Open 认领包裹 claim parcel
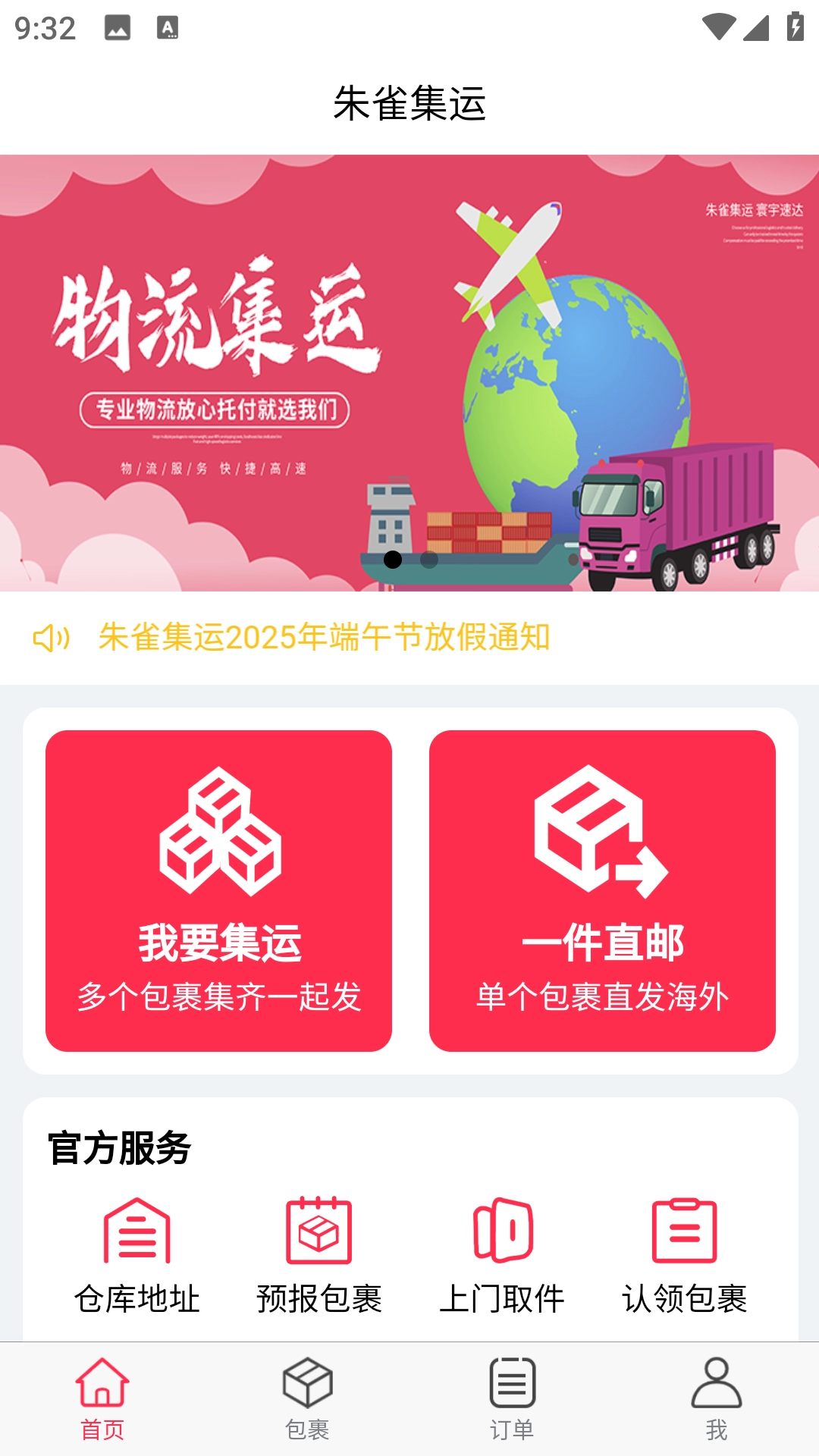 [684, 1254]
